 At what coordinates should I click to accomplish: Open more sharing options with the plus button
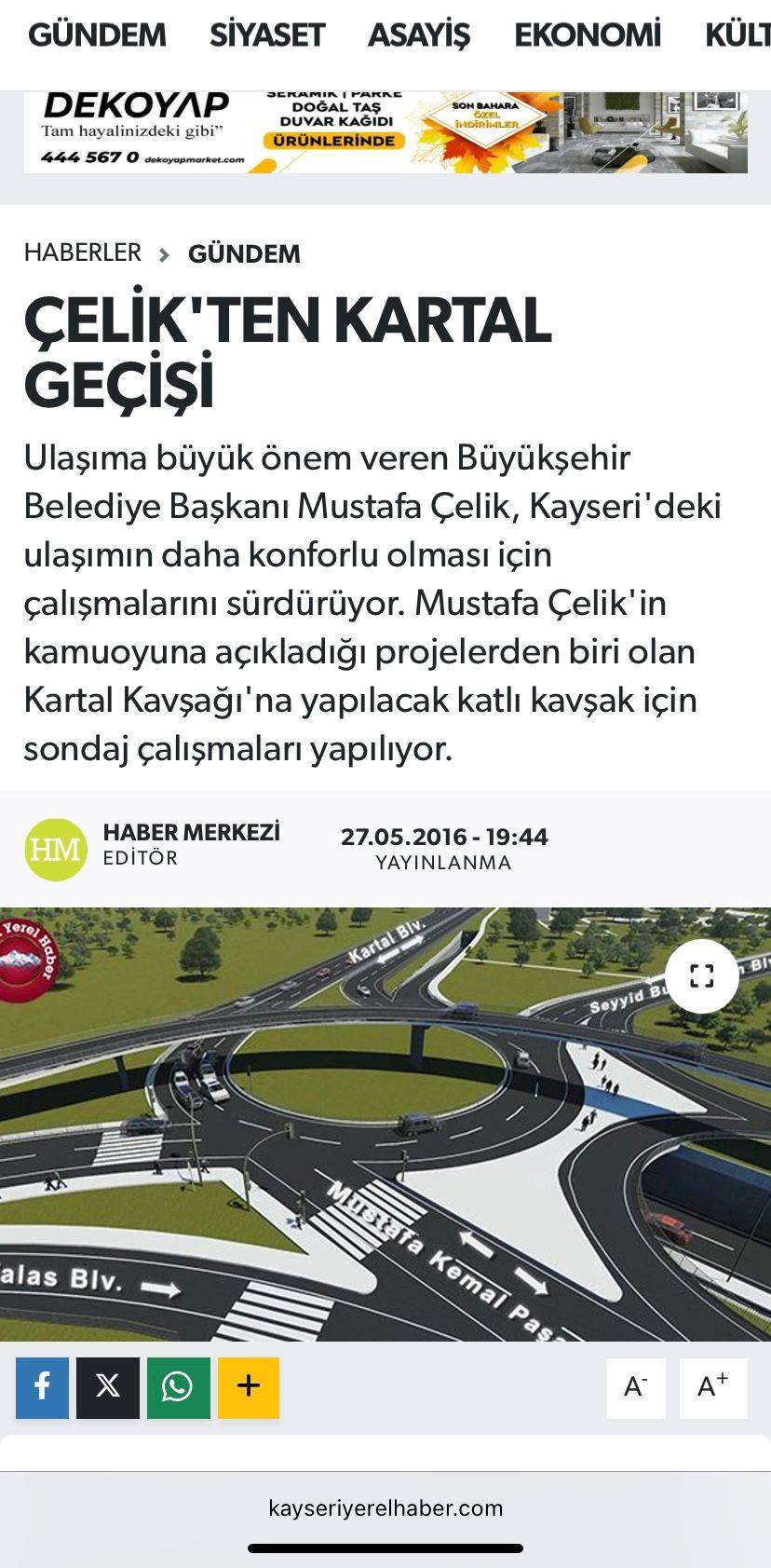coord(249,1387)
